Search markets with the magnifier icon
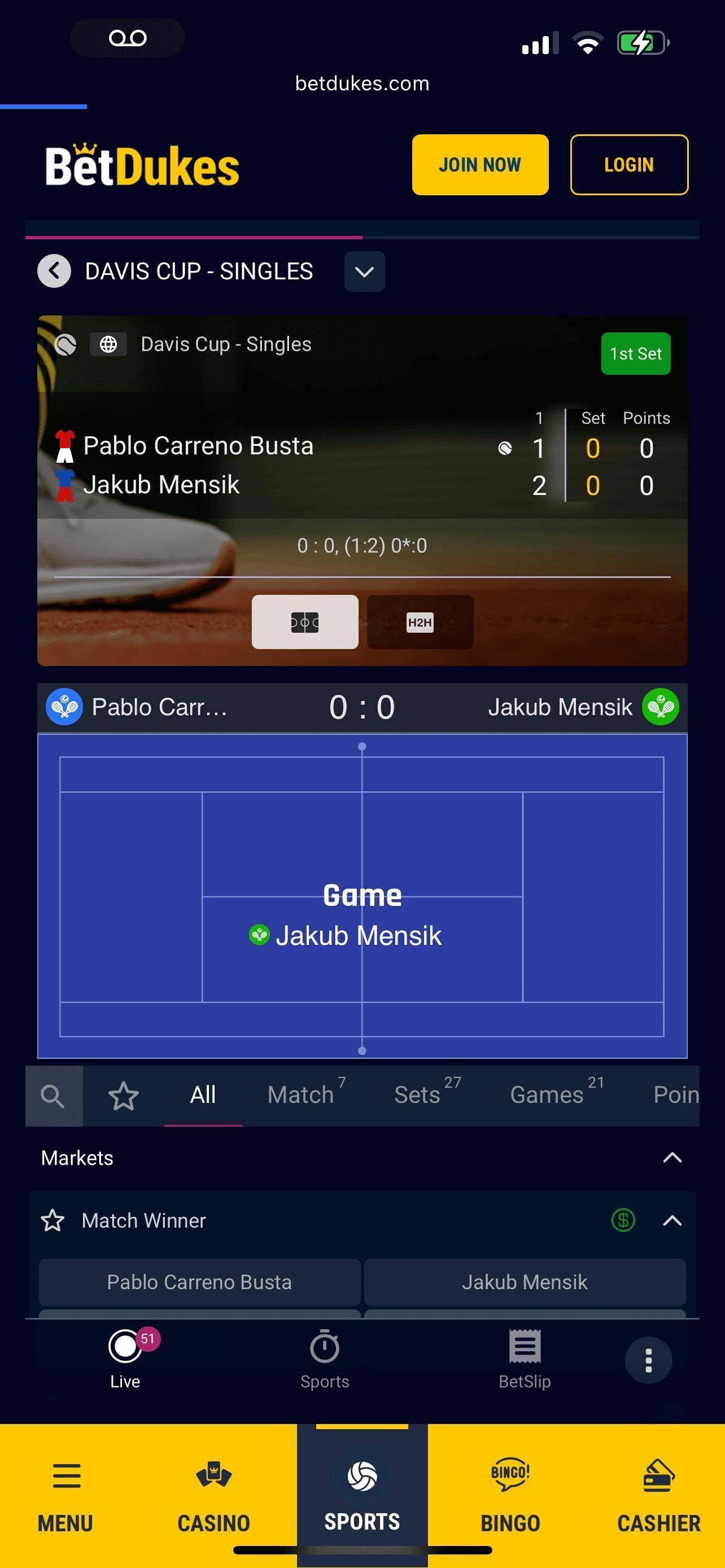Viewport: 725px width, 1568px height. [53, 1096]
